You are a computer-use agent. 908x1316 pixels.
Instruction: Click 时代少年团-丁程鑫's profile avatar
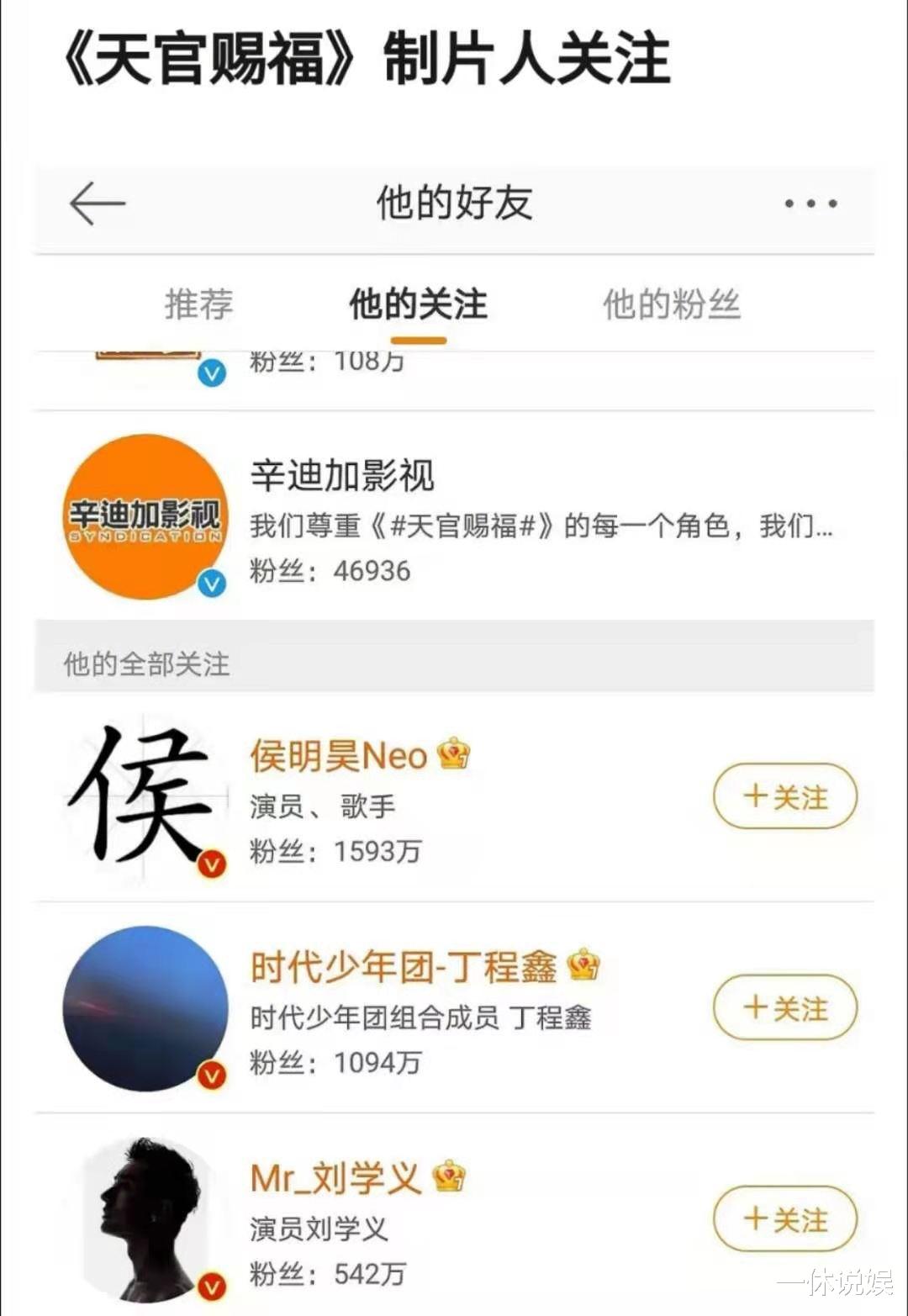coord(145,1009)
